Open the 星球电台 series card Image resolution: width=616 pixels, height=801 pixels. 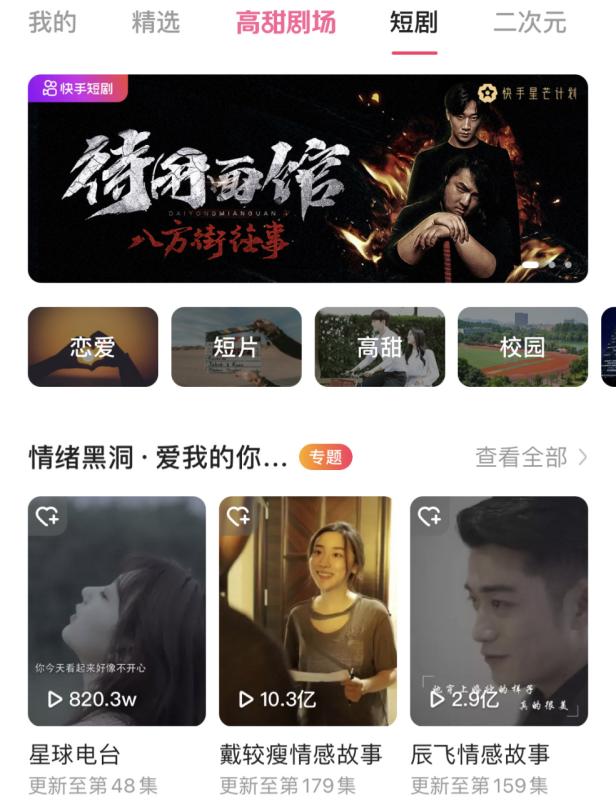[x=117, y=611]
